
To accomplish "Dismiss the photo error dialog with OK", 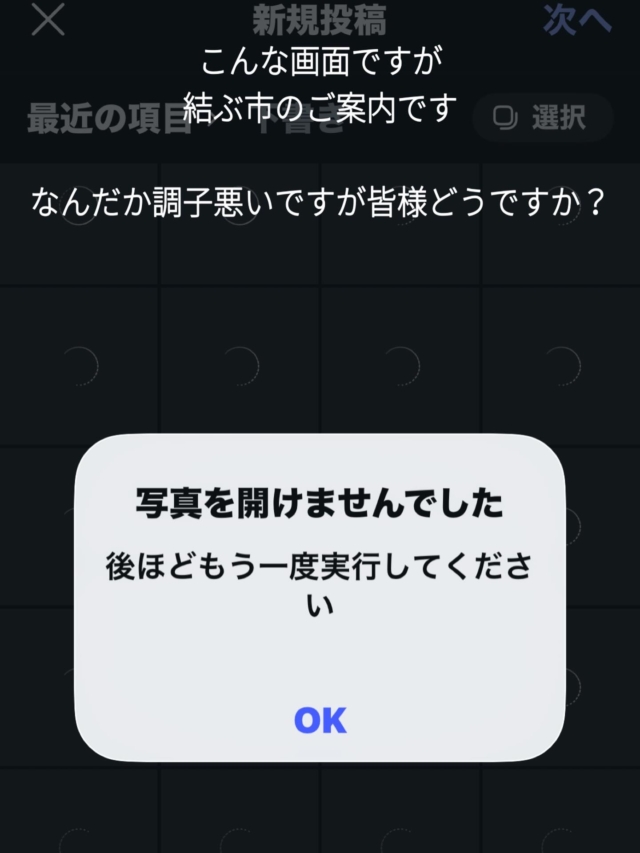I will pyautogui.click(x=320, y=719).
